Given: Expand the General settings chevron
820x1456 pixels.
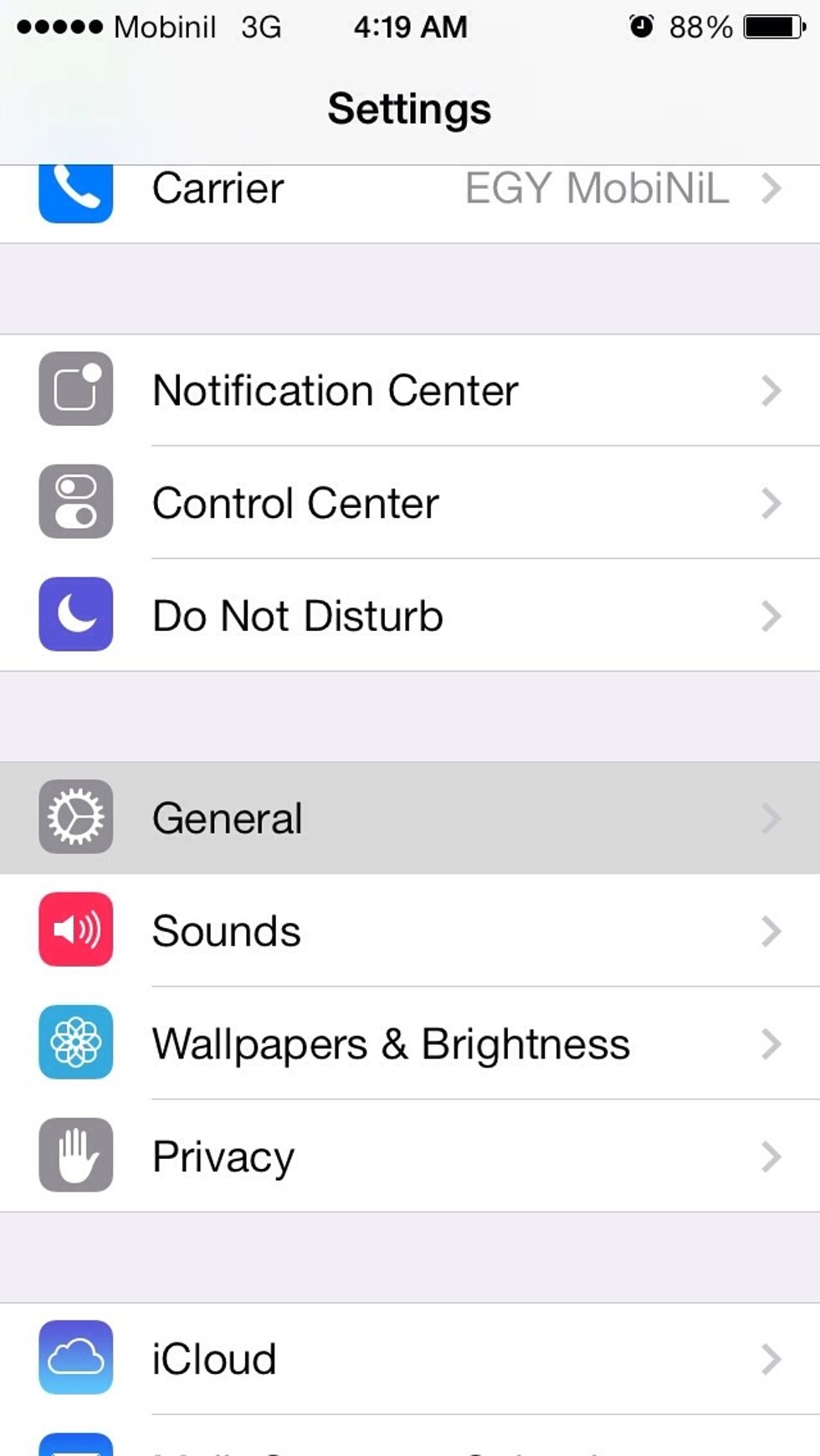Looking at the screenshot, I should pyautogui.click(x=771, y=818).
